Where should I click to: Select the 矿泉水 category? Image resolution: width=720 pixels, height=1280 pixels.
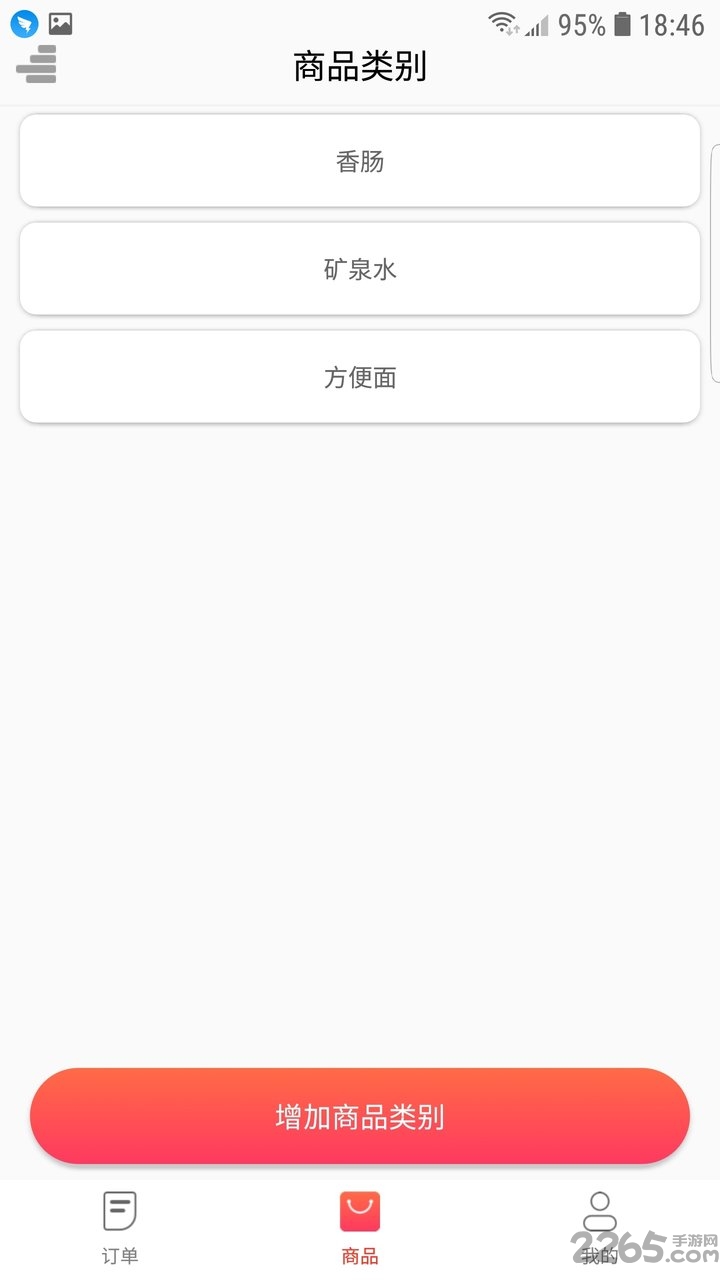pyautogui.click(x=360, y=269)
